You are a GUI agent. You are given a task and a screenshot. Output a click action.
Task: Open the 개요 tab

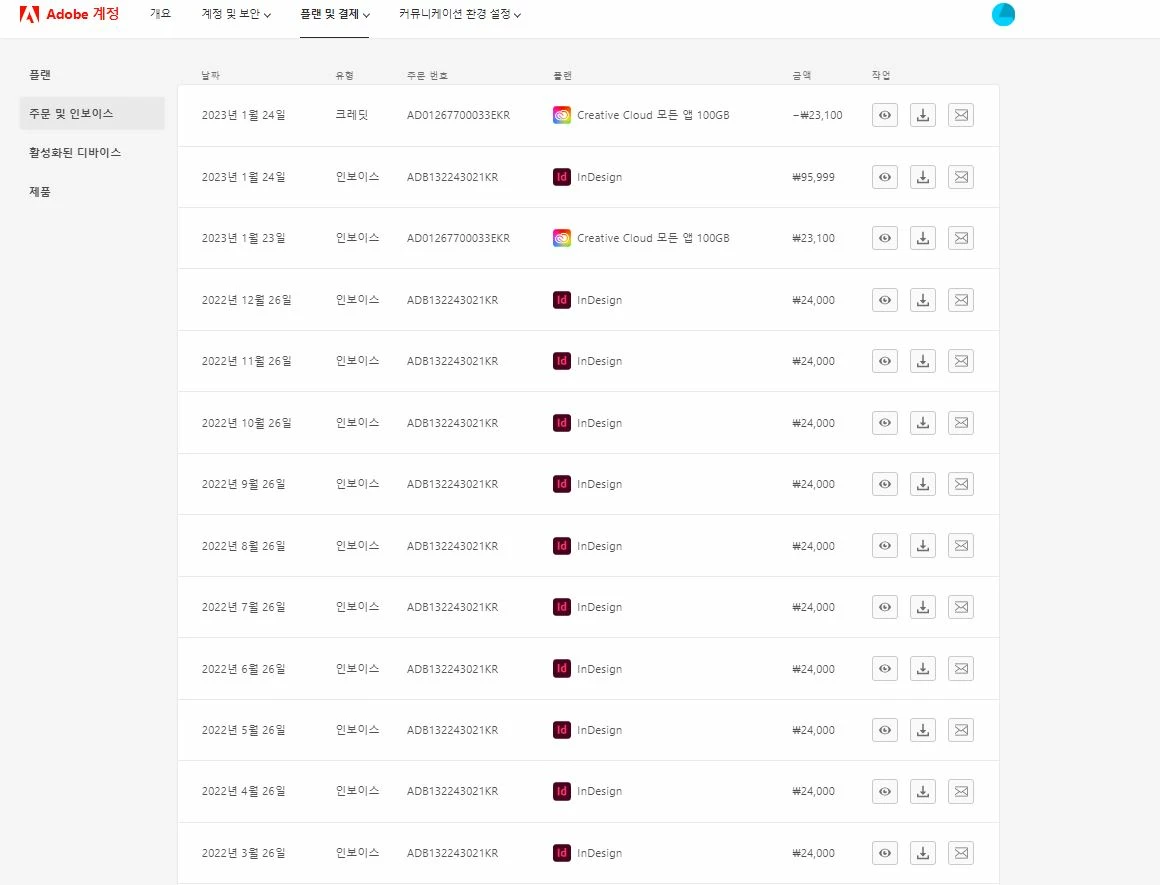coord(160,15)
